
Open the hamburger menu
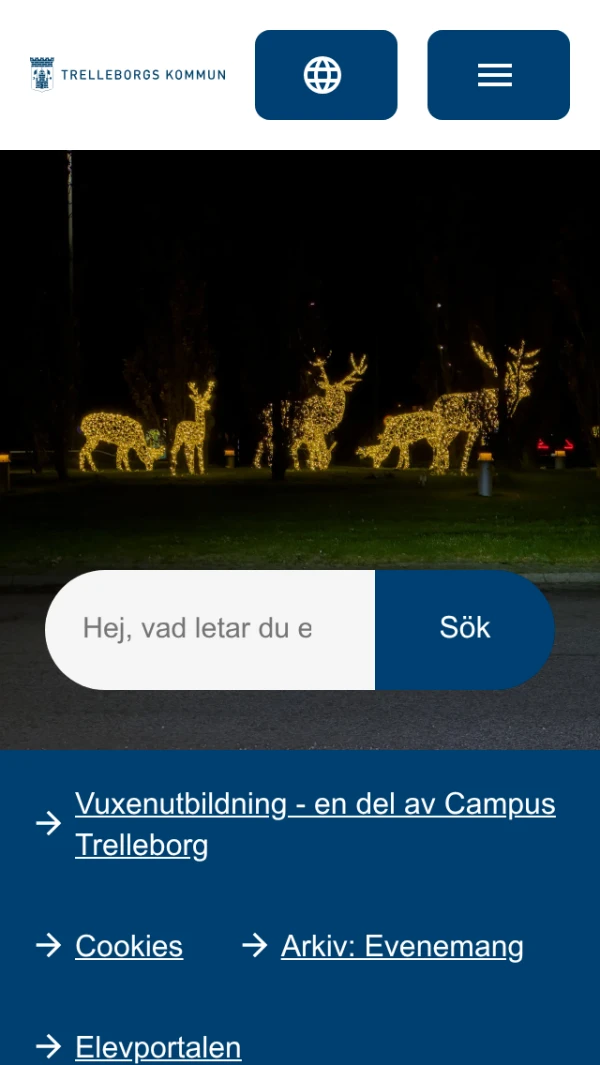(498, 75)
